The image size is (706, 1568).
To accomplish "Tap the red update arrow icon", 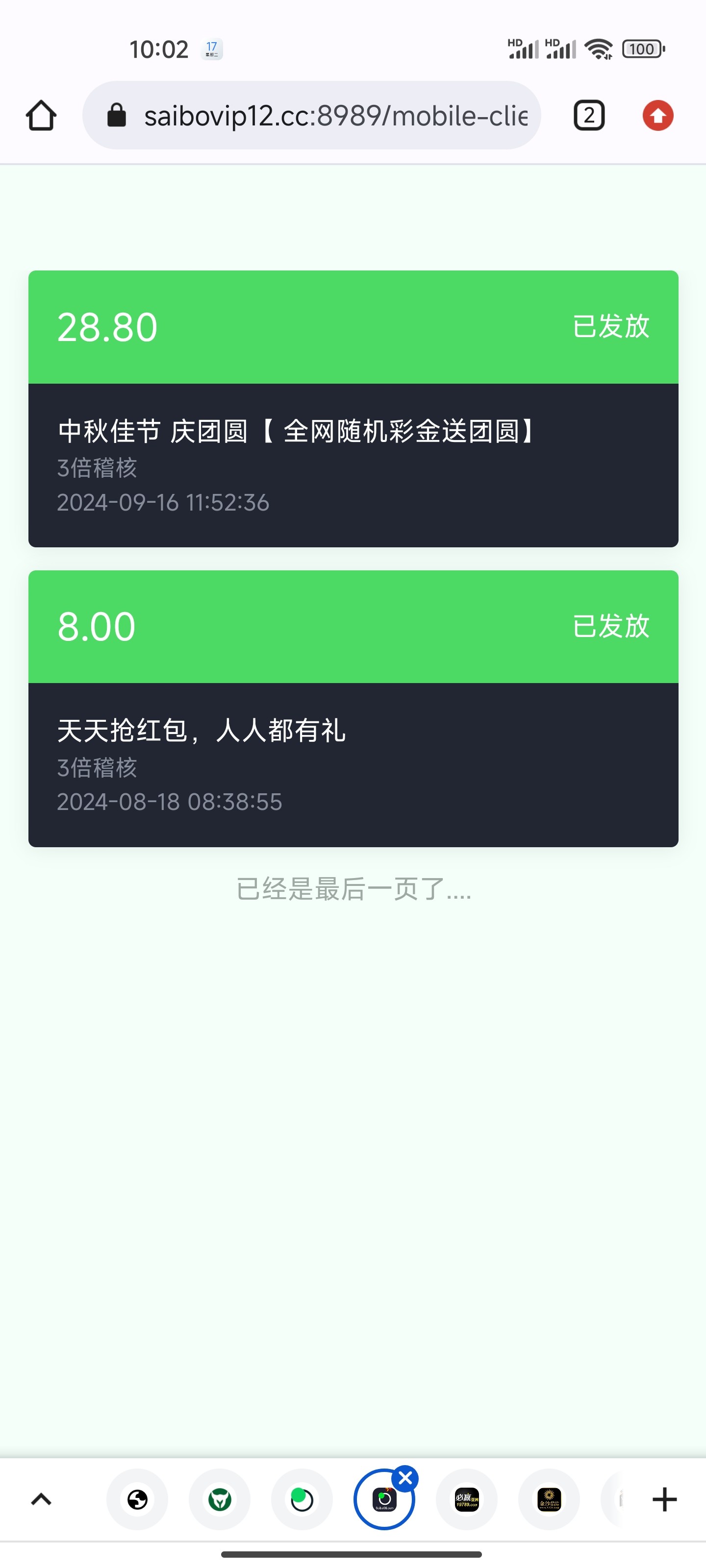I will [658, 116].
